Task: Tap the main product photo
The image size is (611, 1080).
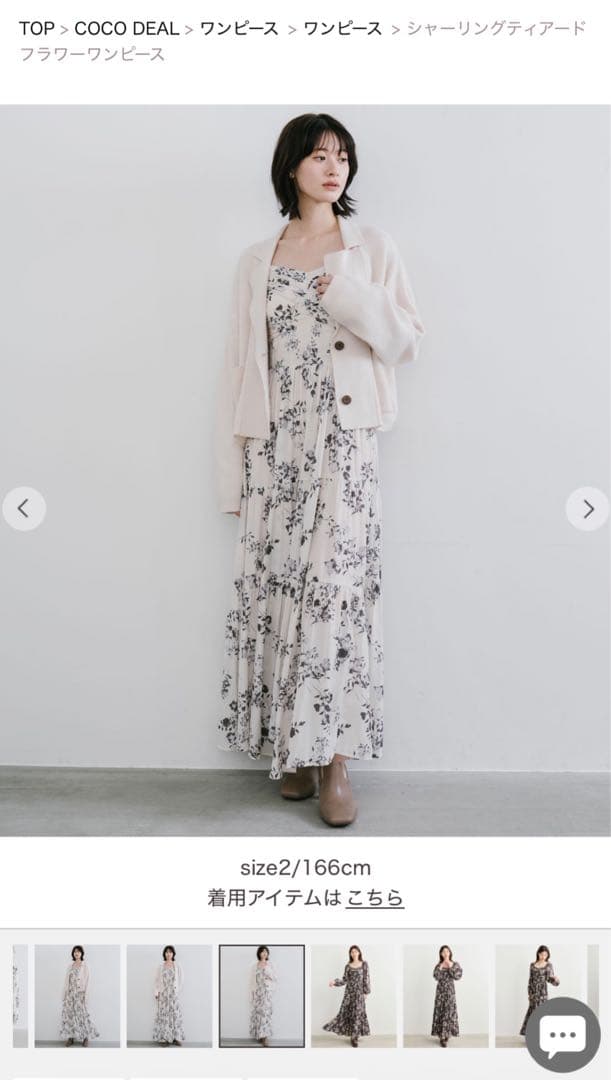Action: tap(305, 470)
